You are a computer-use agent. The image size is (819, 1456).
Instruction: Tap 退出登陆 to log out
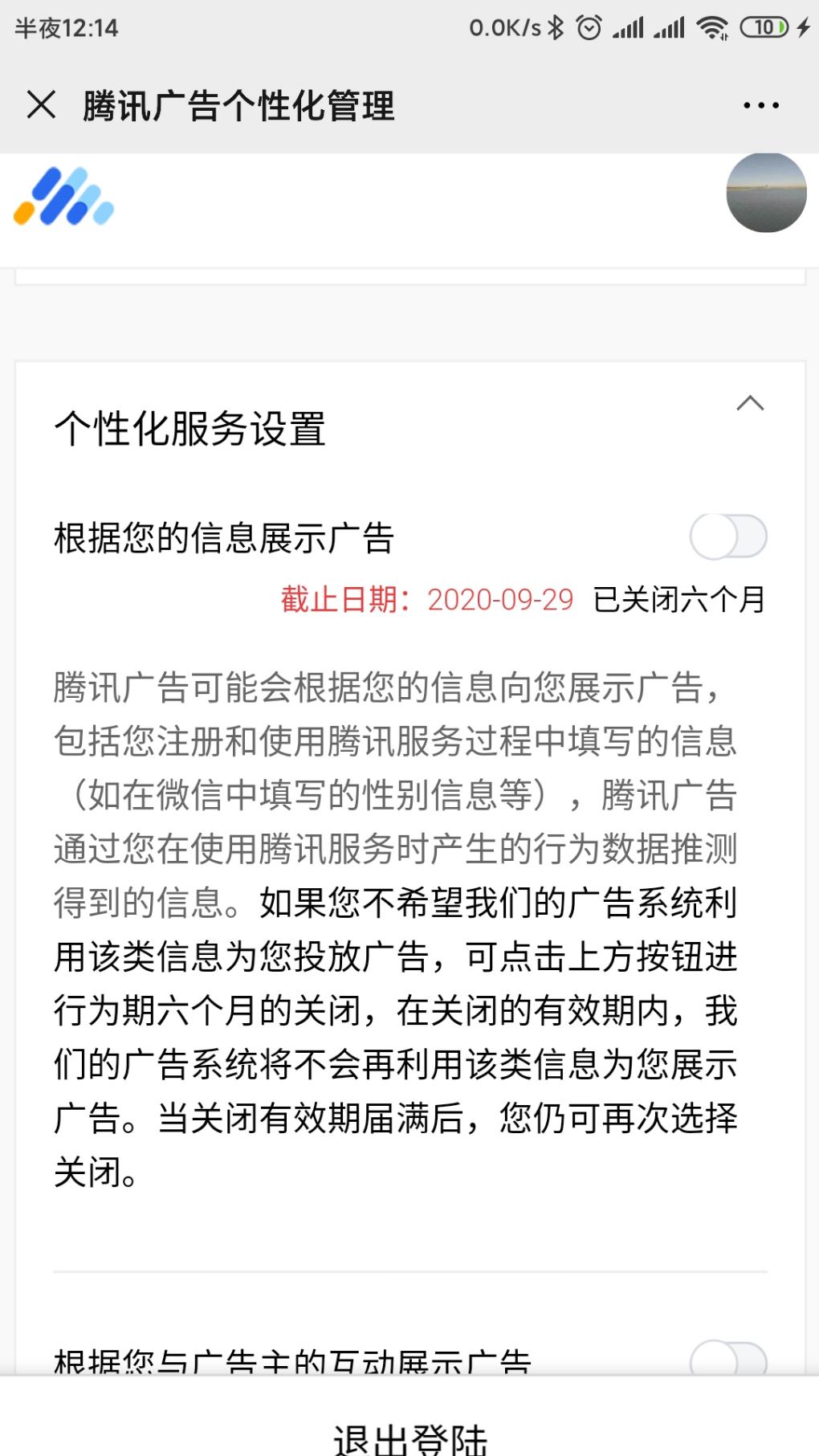pos(409,1435)
